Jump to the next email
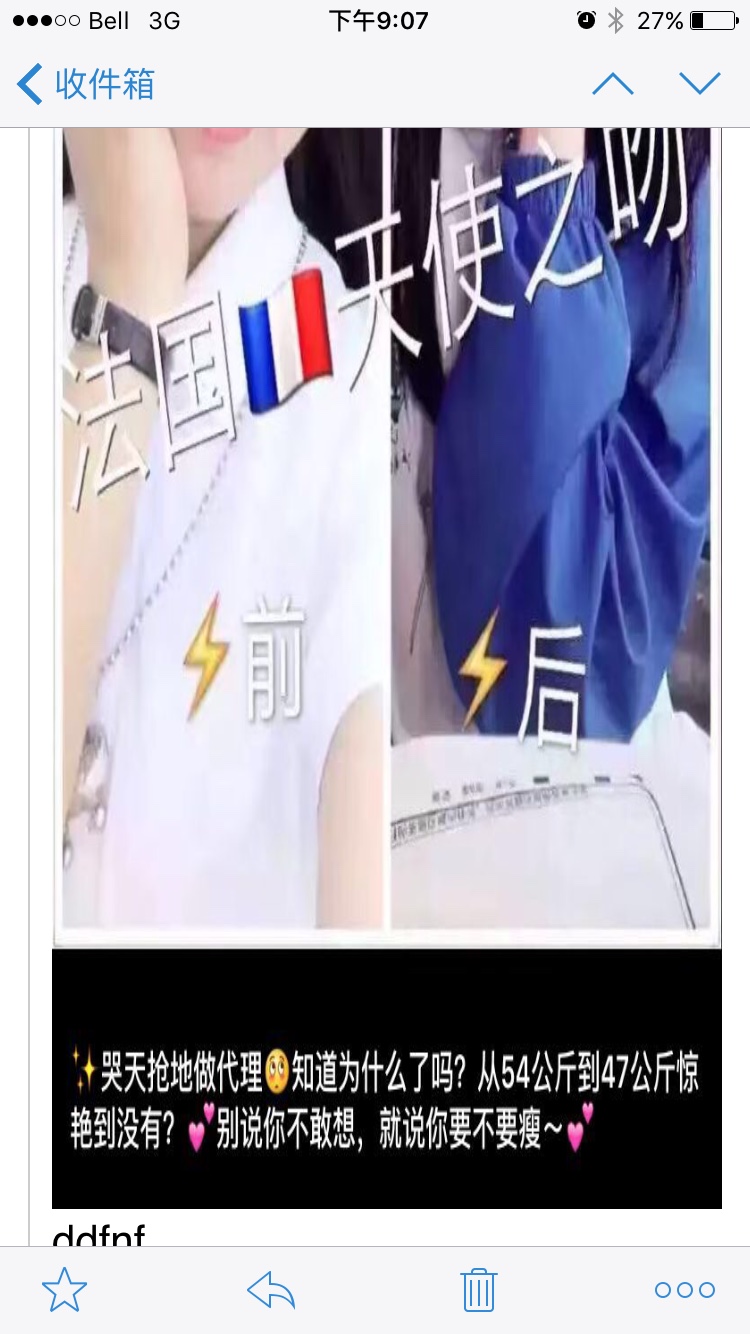The image size is (750, 1334). tap(699, 84)
